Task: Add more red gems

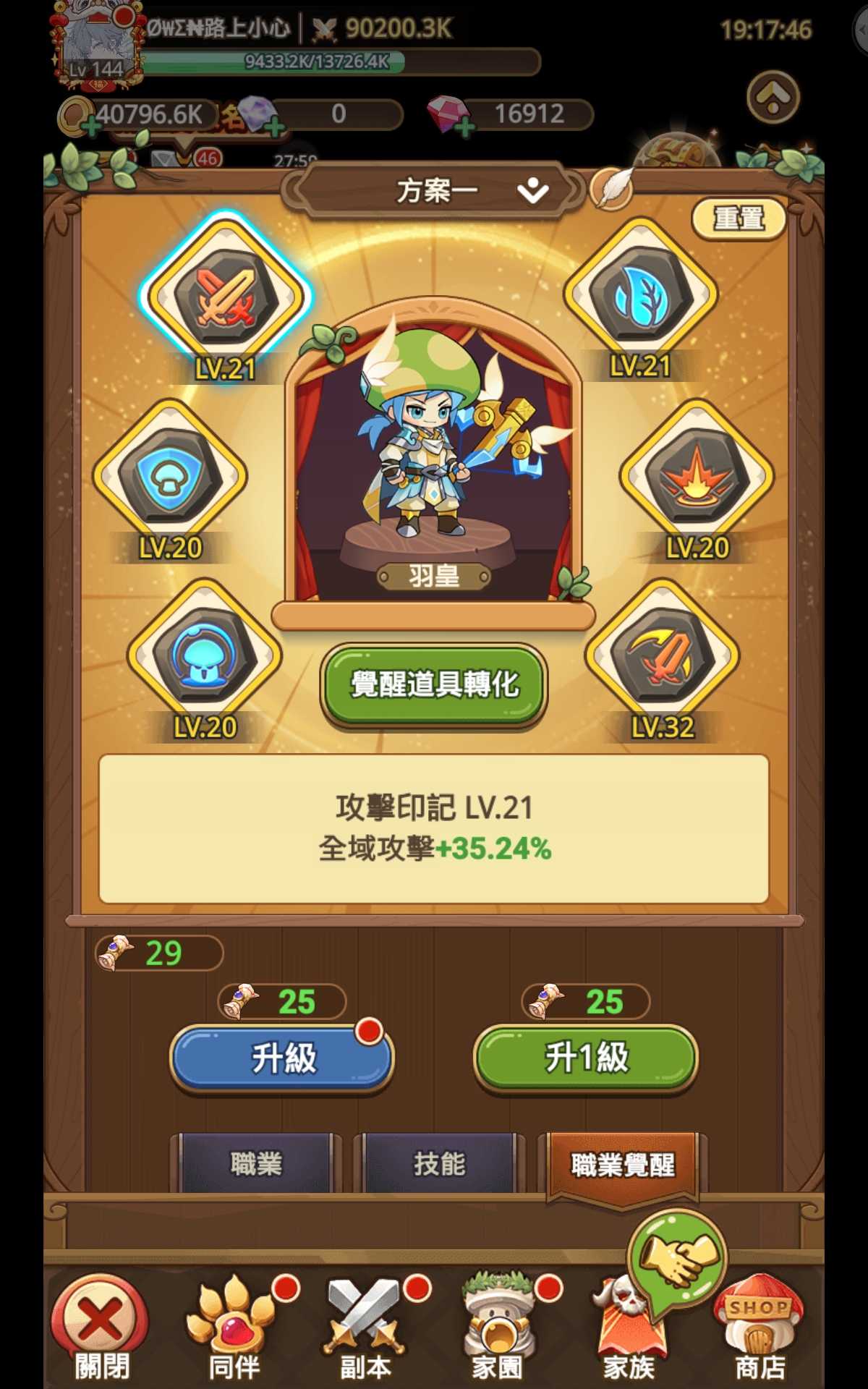Action: [465, 128]
